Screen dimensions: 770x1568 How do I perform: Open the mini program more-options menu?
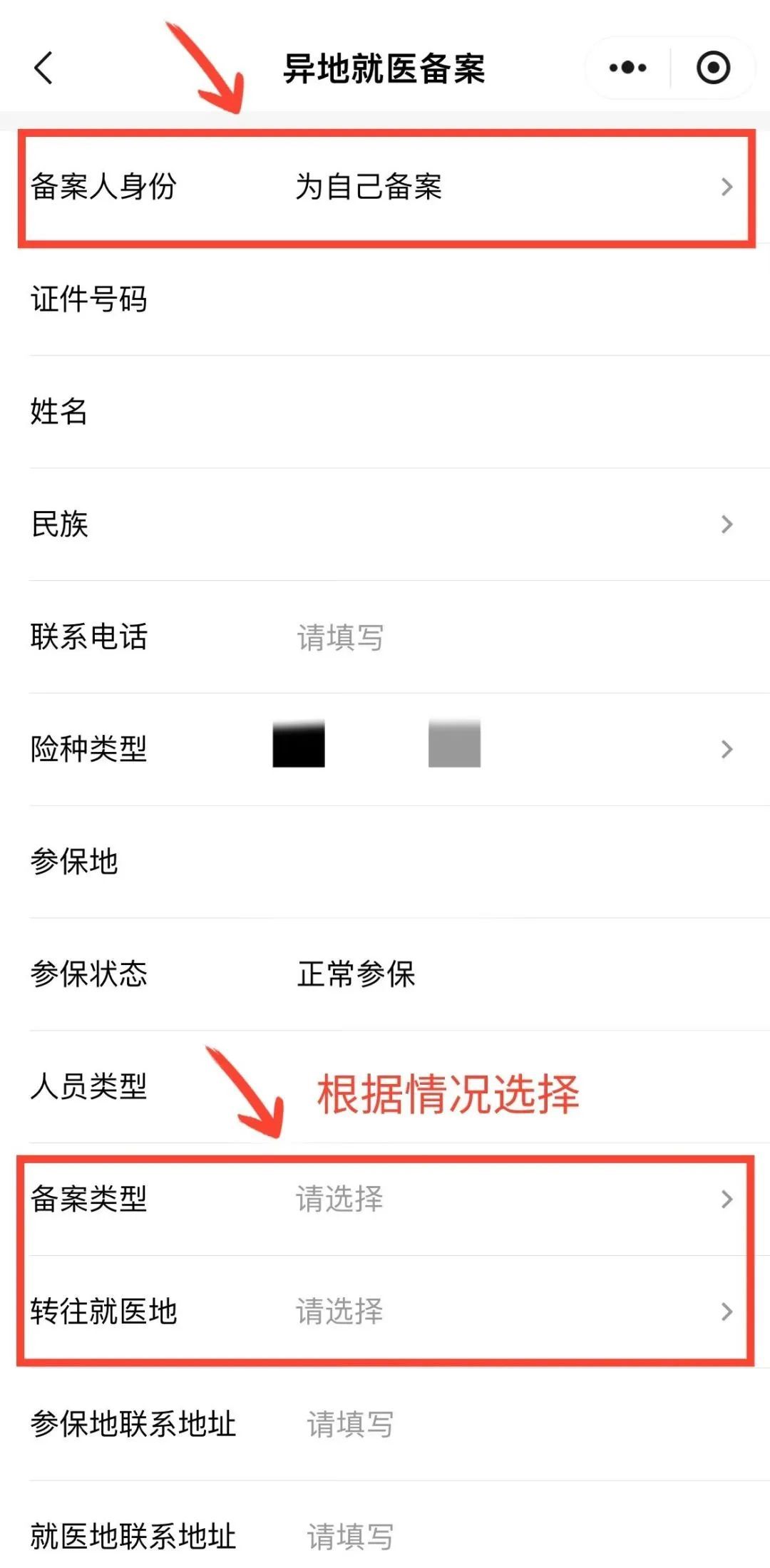(x=627, y=68)
